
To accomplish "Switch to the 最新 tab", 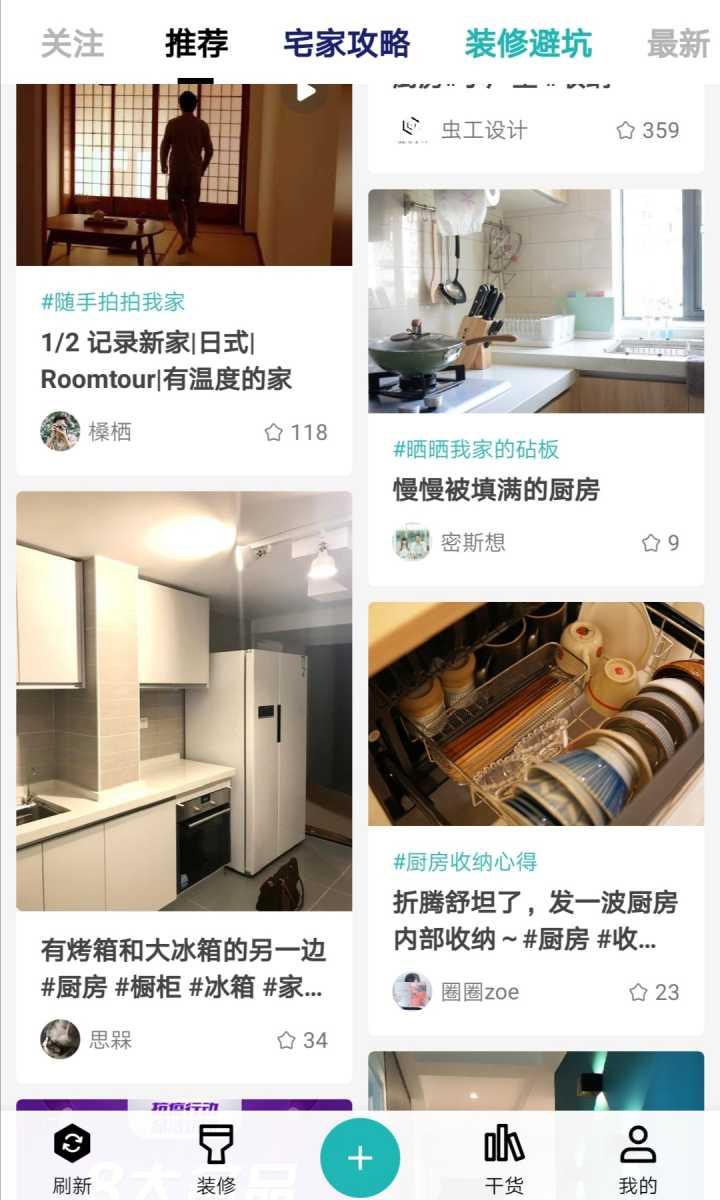I will pos(678,44).
